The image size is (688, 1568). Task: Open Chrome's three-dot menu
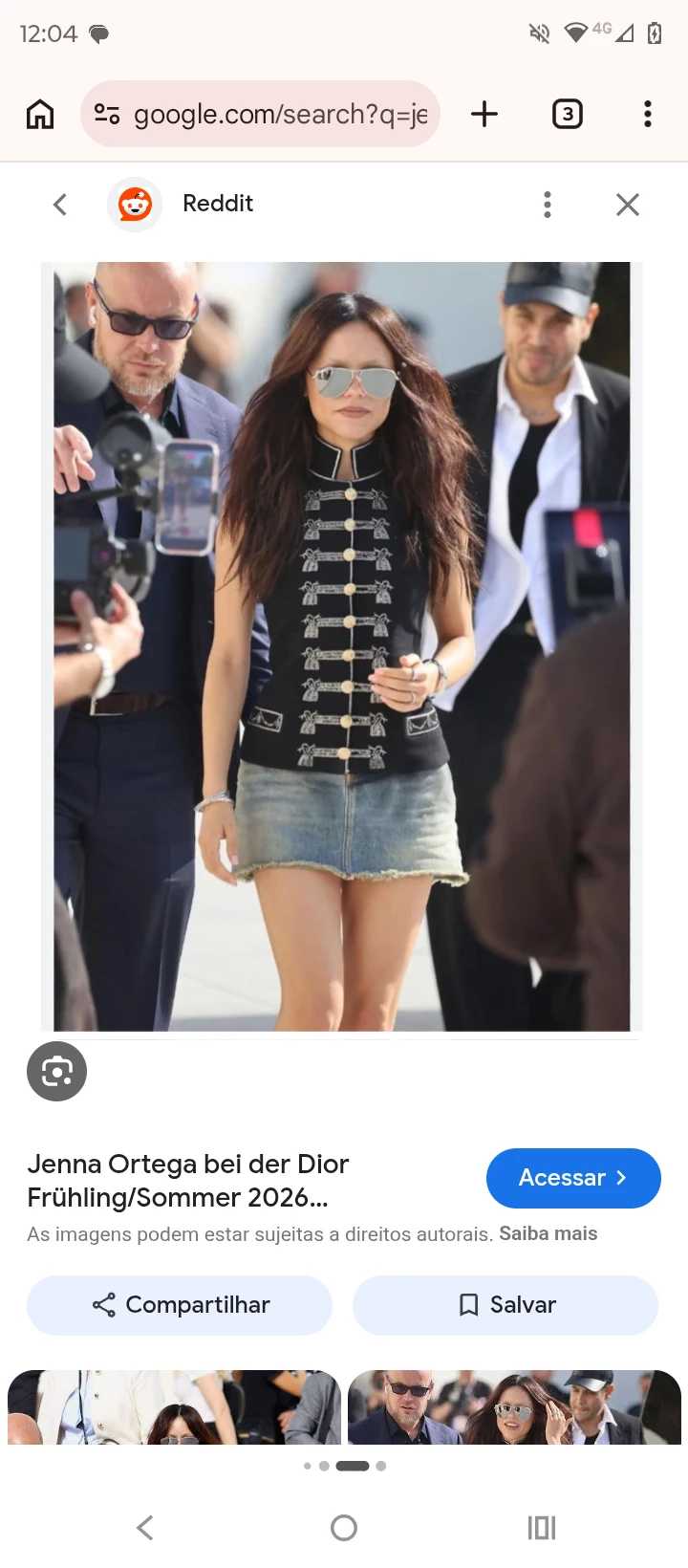tap(648, 115)
